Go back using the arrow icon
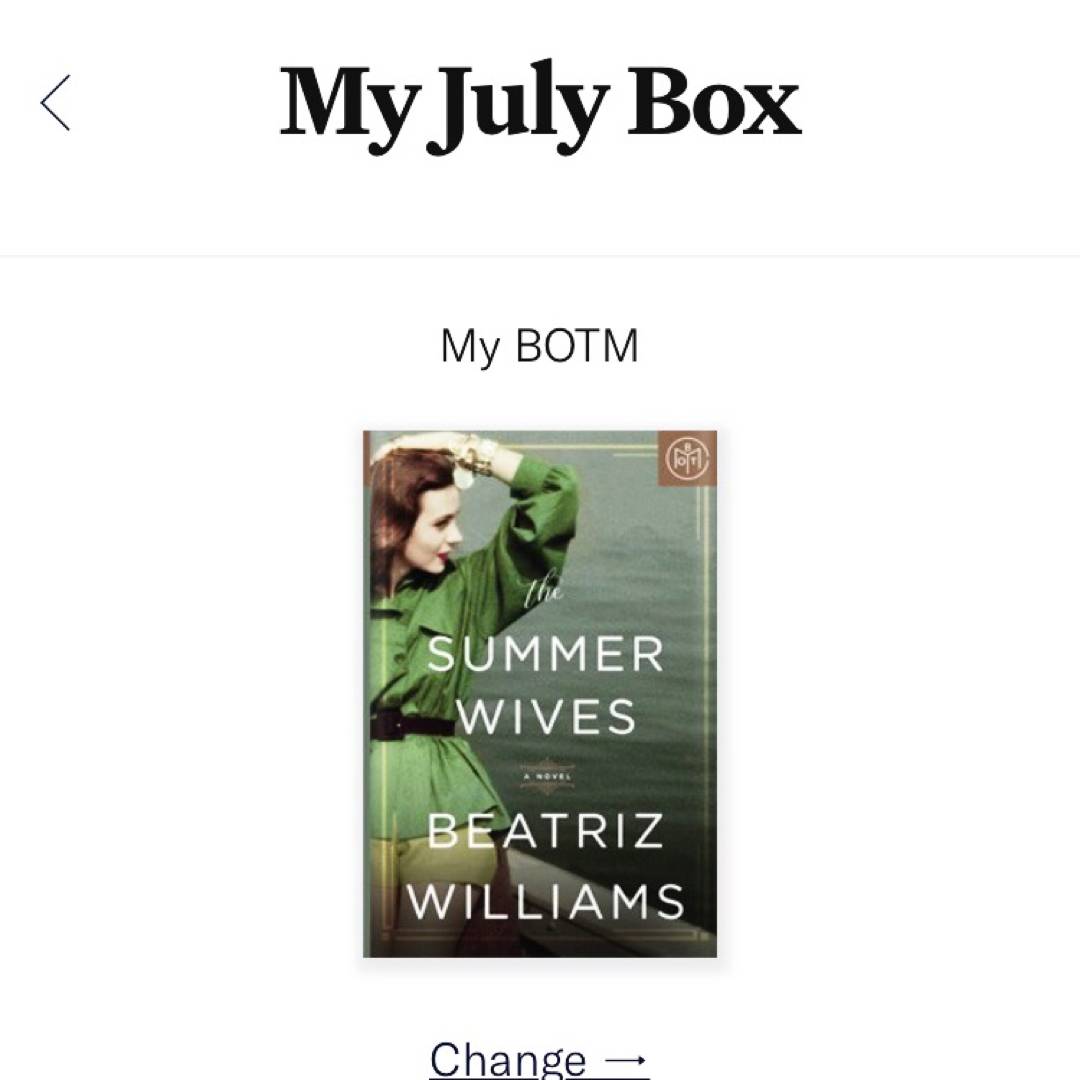The width and height of the screenshot is (1080, 1080). [56, 103]
